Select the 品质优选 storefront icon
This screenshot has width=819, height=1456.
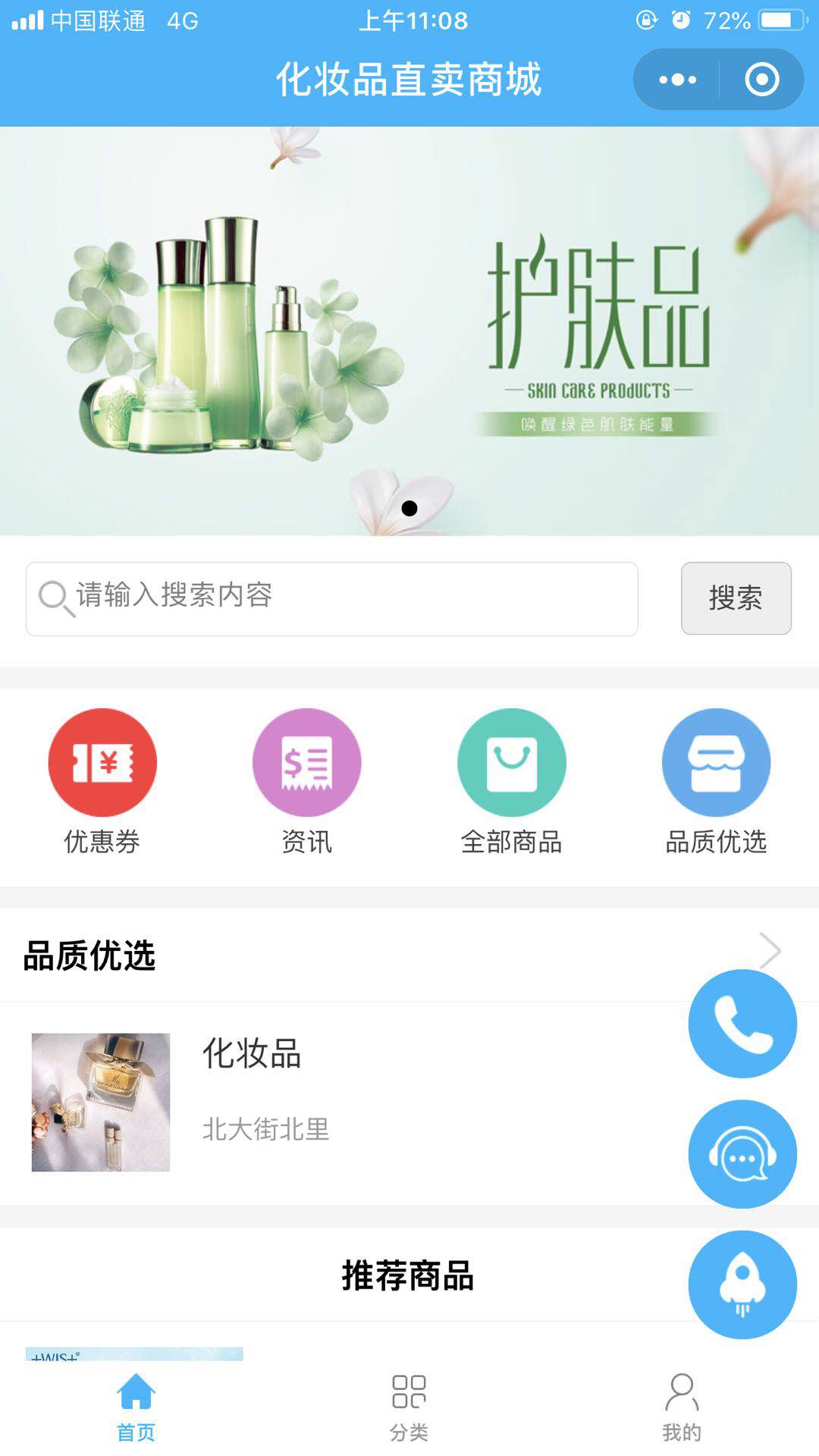pyautogui.click(x=715, y=763)
